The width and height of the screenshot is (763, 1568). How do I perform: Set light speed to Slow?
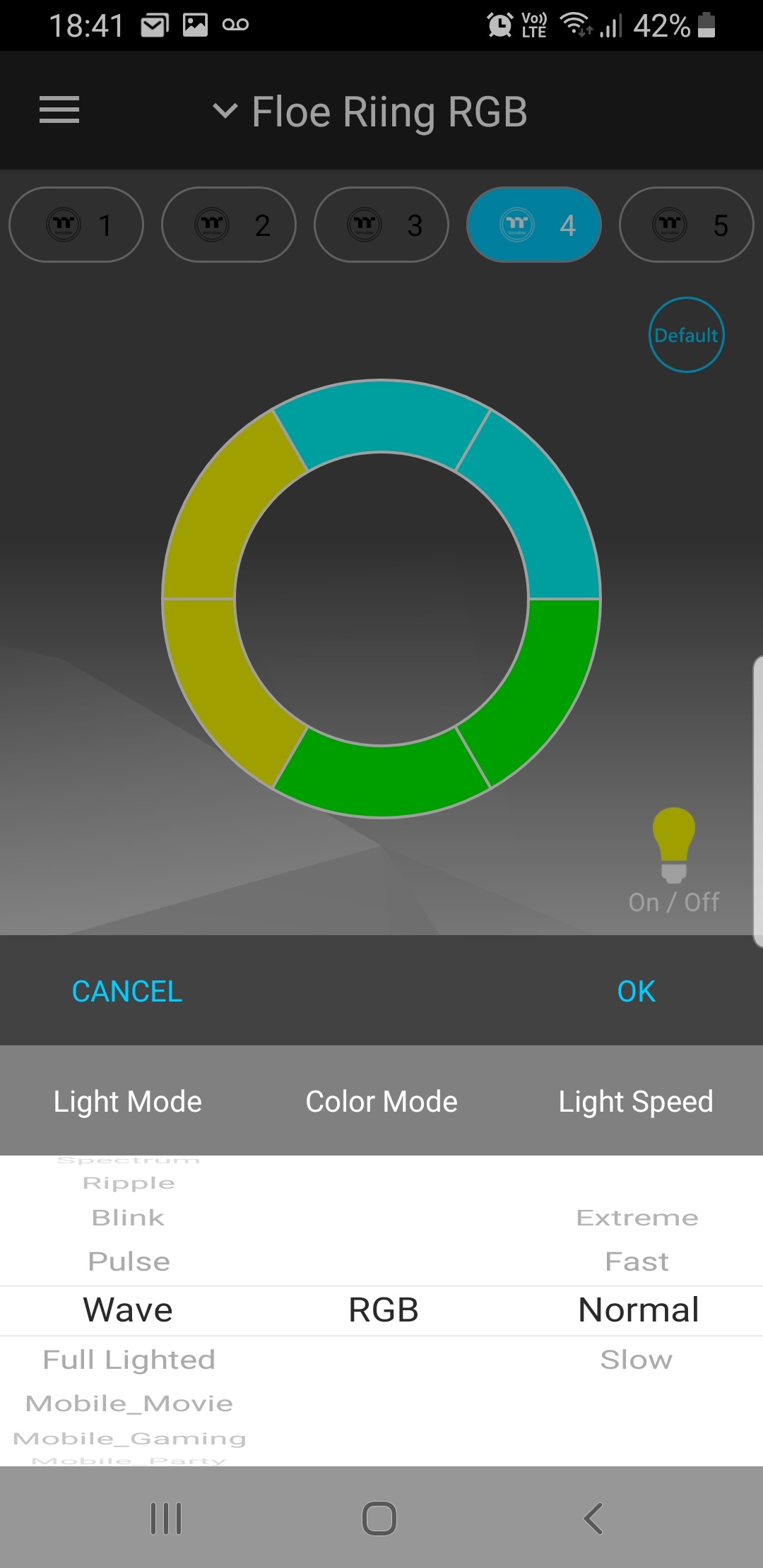coord(637,1360)
